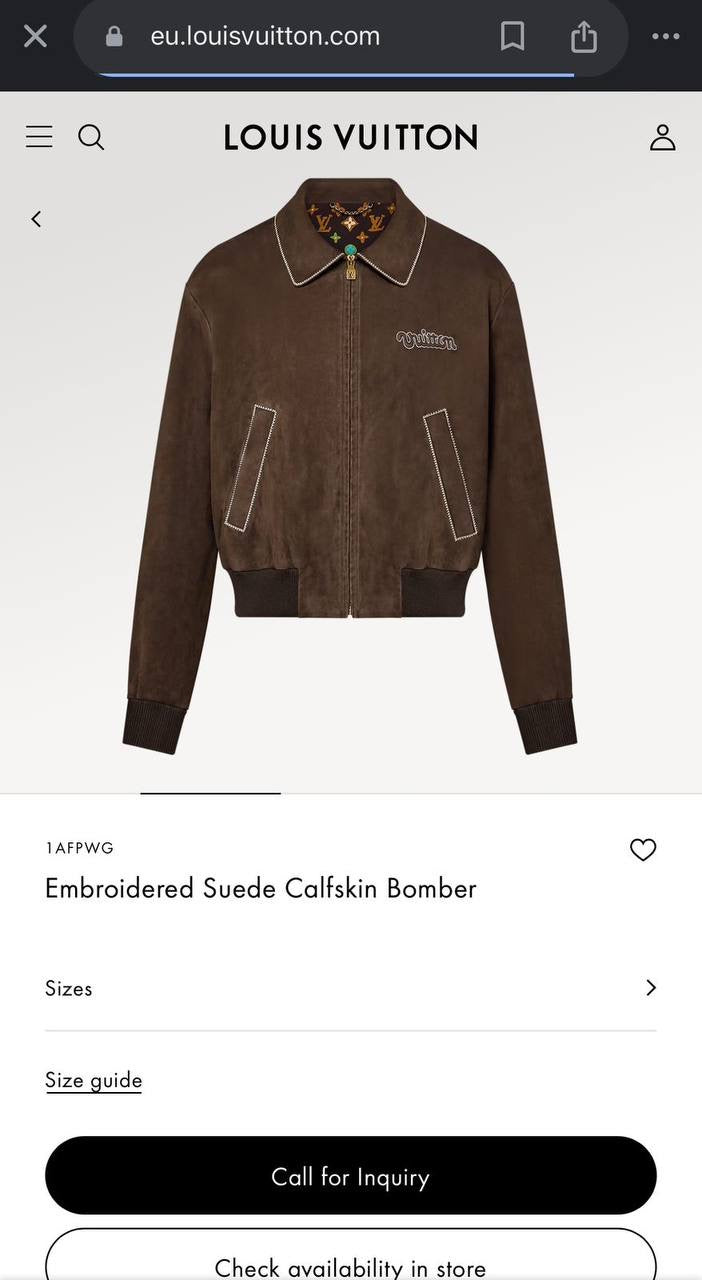Check availability in store
This screenshot has height=1280, width=702.
[350, 1262]
